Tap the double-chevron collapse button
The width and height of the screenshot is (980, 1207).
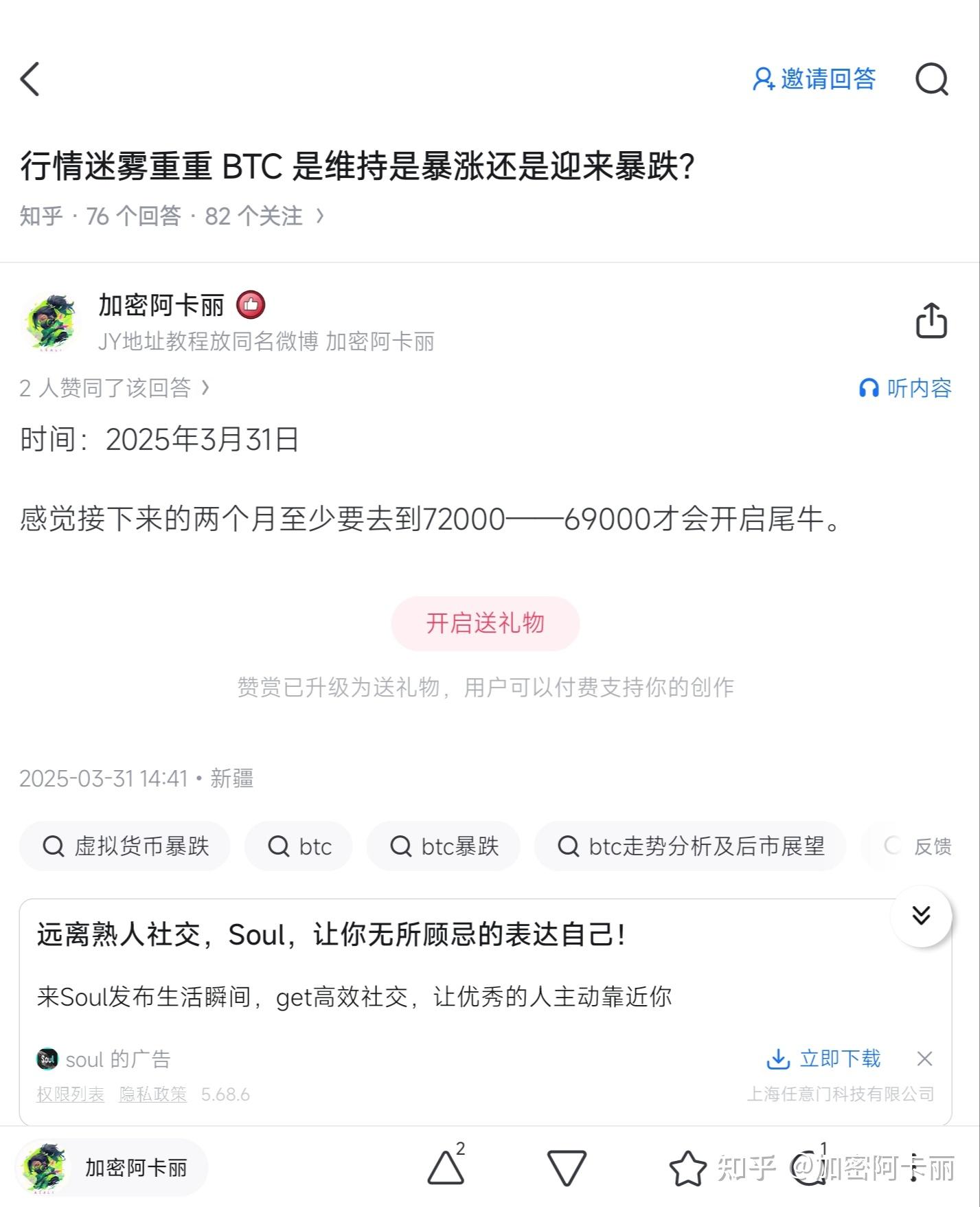921,916
